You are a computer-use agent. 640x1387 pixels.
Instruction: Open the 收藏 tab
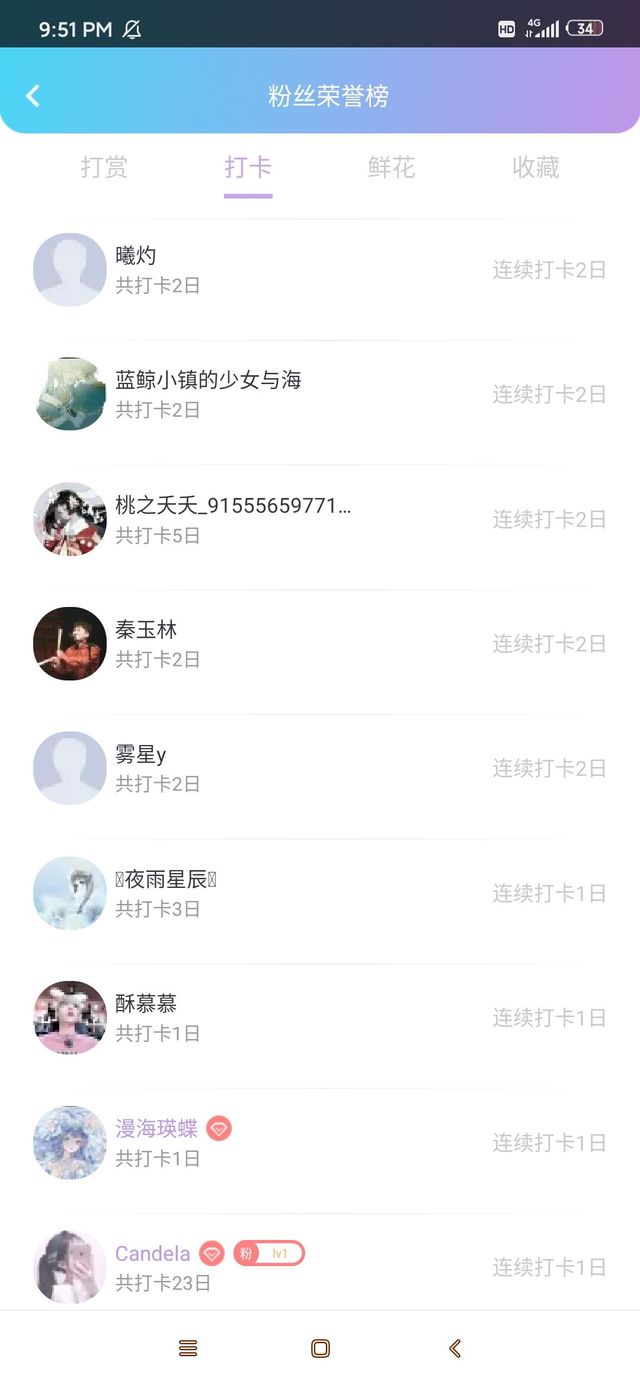coord(536,167)
